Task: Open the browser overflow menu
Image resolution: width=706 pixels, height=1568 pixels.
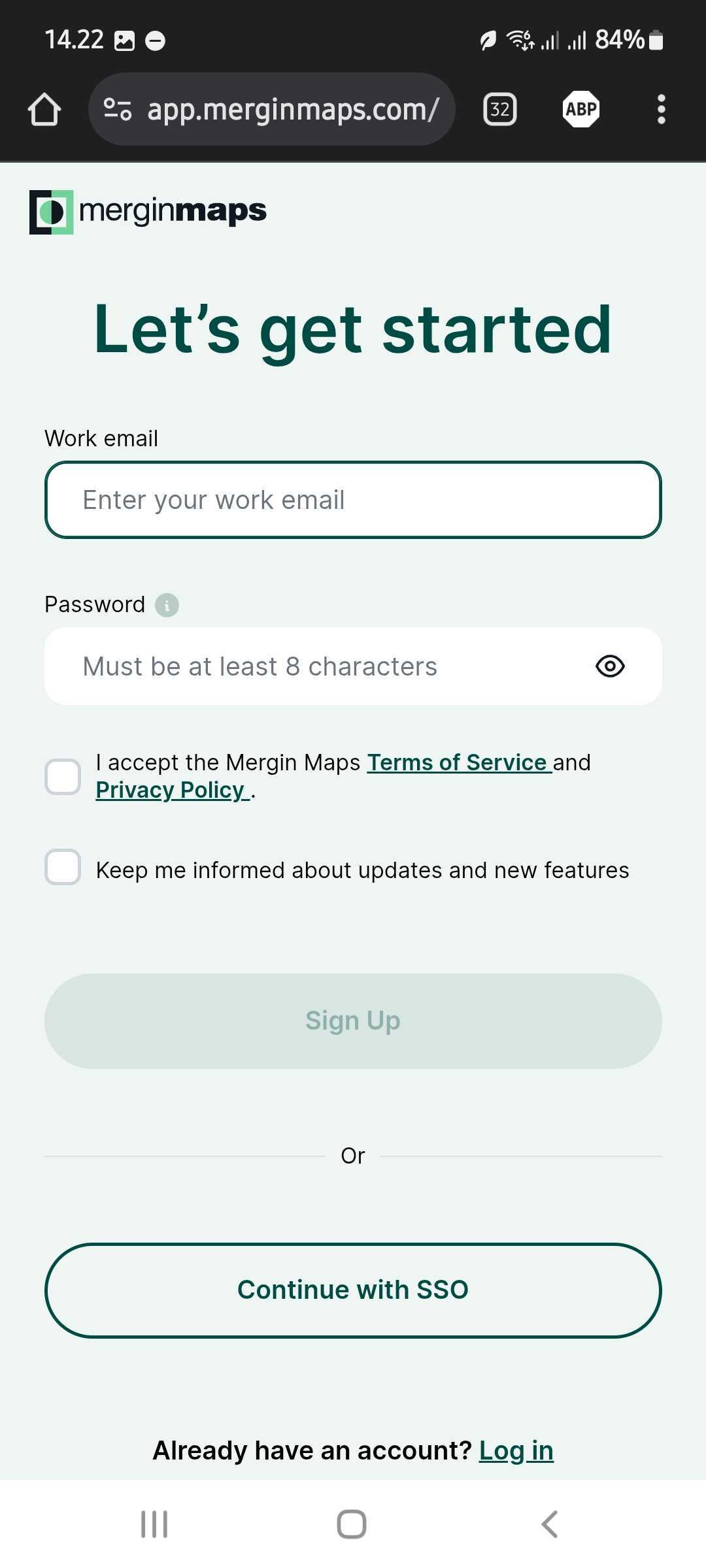Action: pos(662,109)
